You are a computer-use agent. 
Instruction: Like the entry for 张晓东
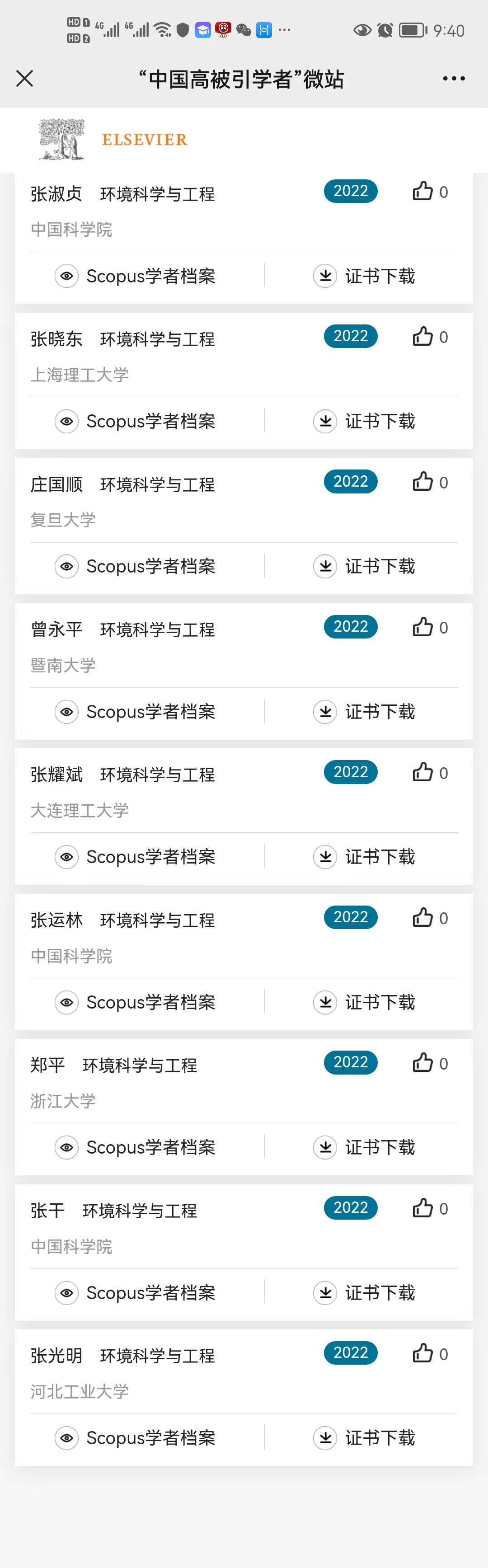point(423,336)
